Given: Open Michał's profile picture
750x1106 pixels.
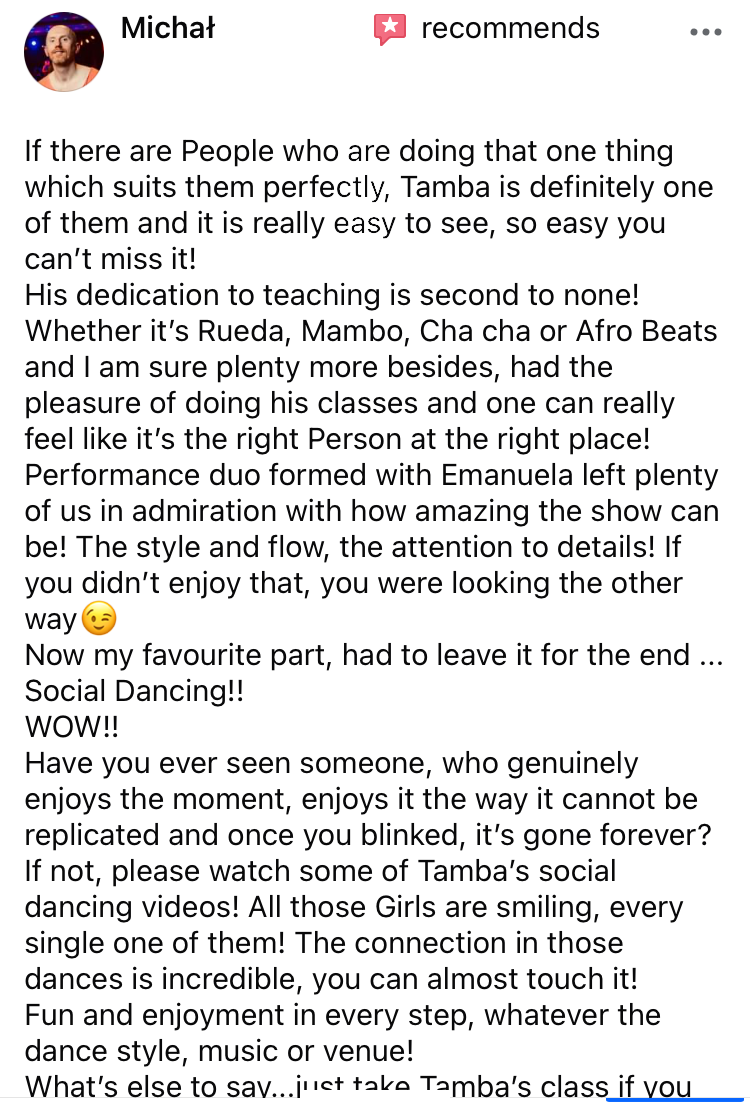Looking at the screenshot, I should click(64, 53).
